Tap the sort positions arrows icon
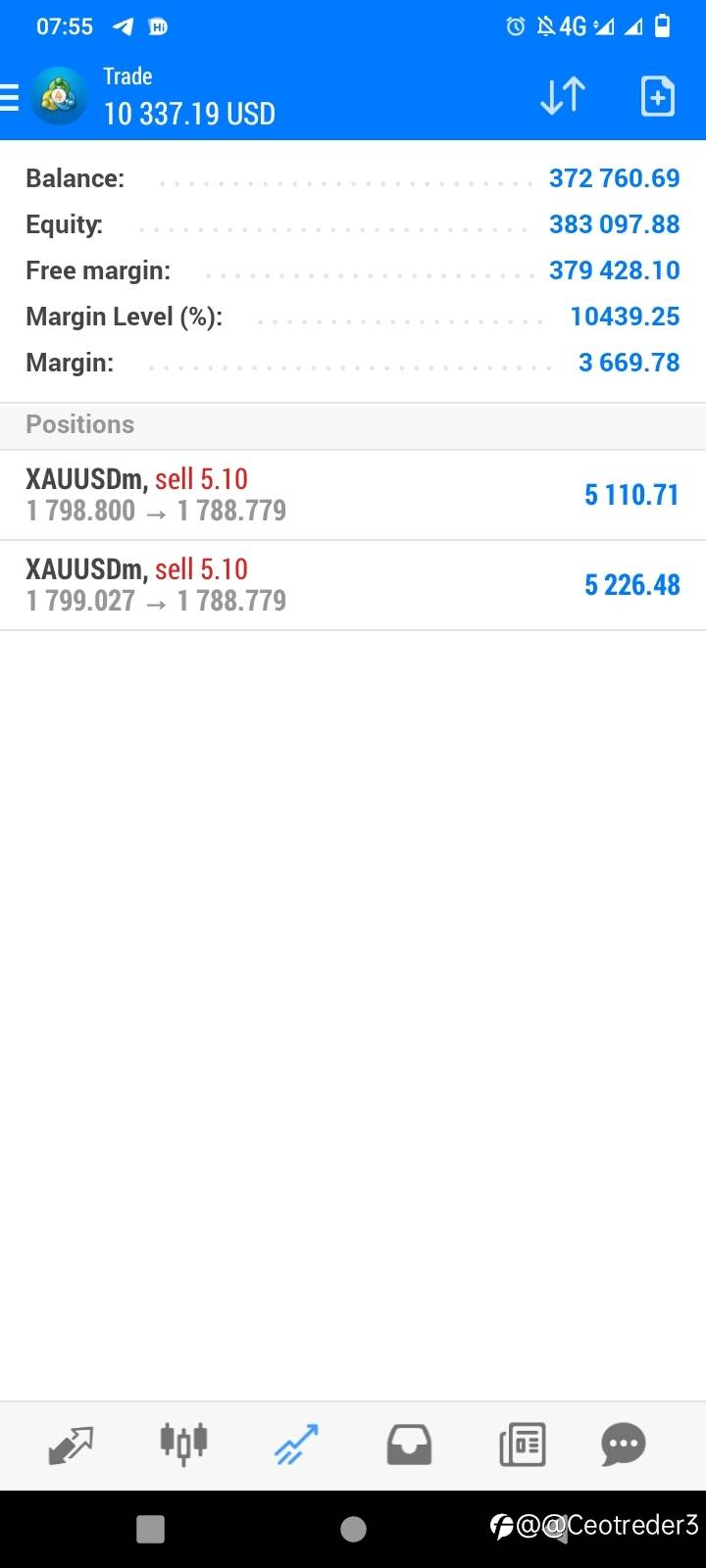This screenshot has width=706, height=1568. coord(563,96)
